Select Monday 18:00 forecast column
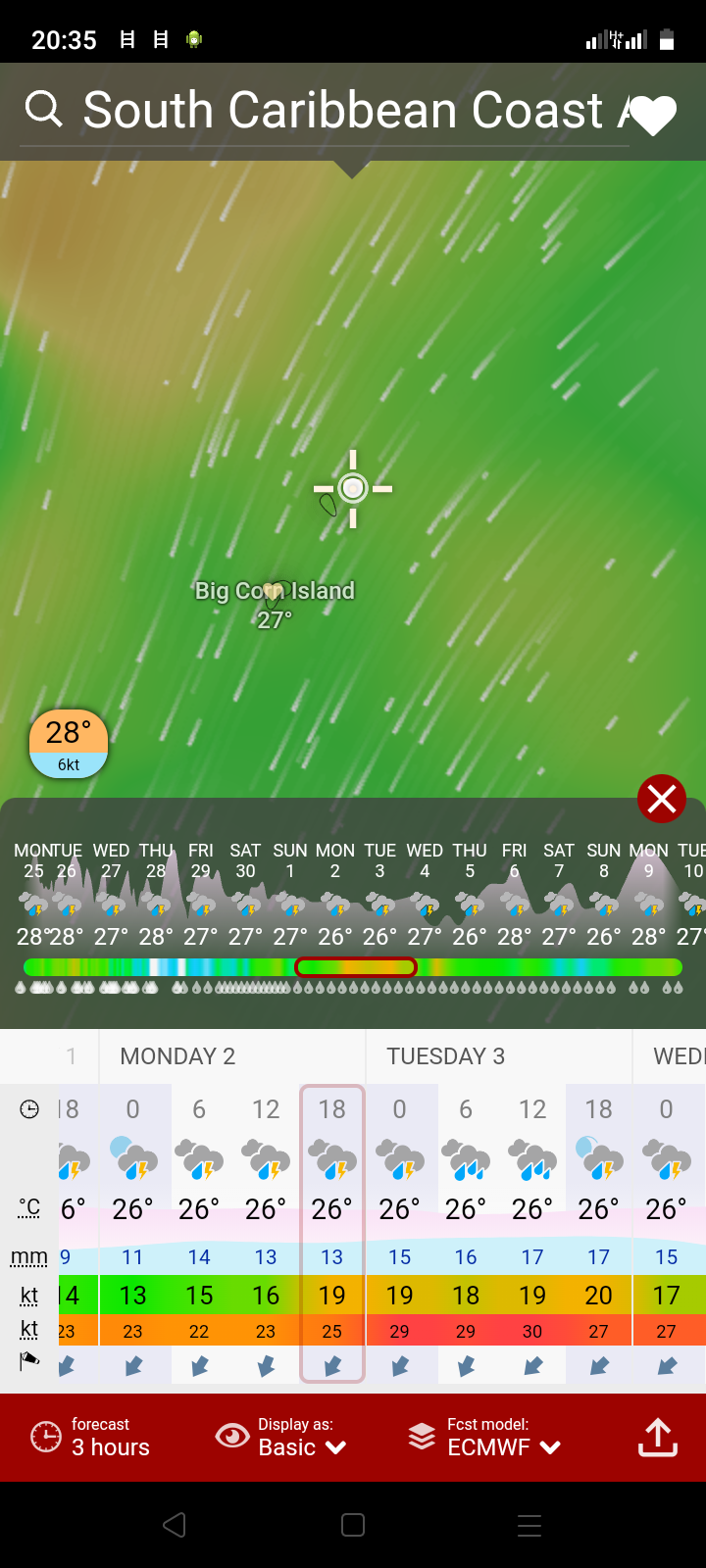This screenshot has width=706, height=1568. [x=332, y=1233]
